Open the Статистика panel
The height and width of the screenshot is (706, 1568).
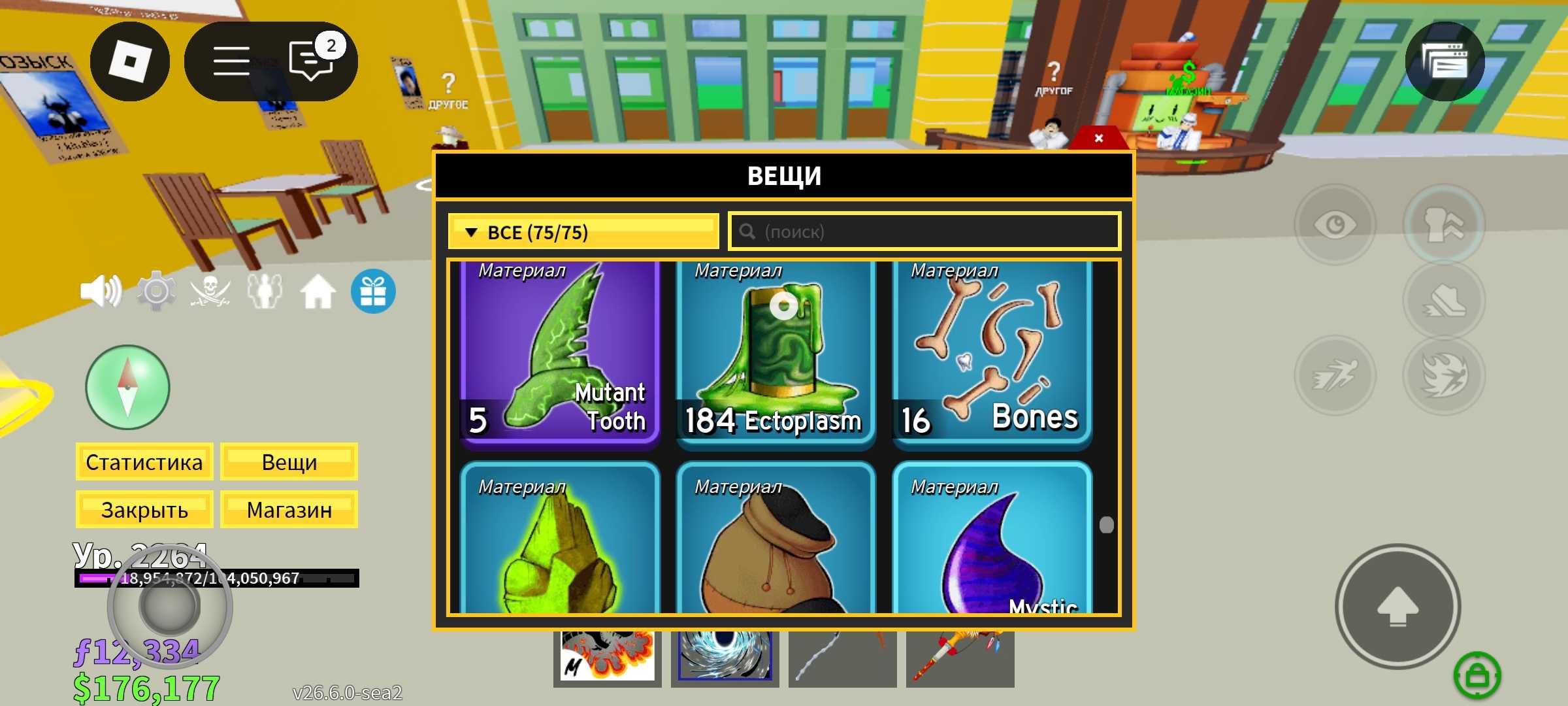[x=144, y=462]
